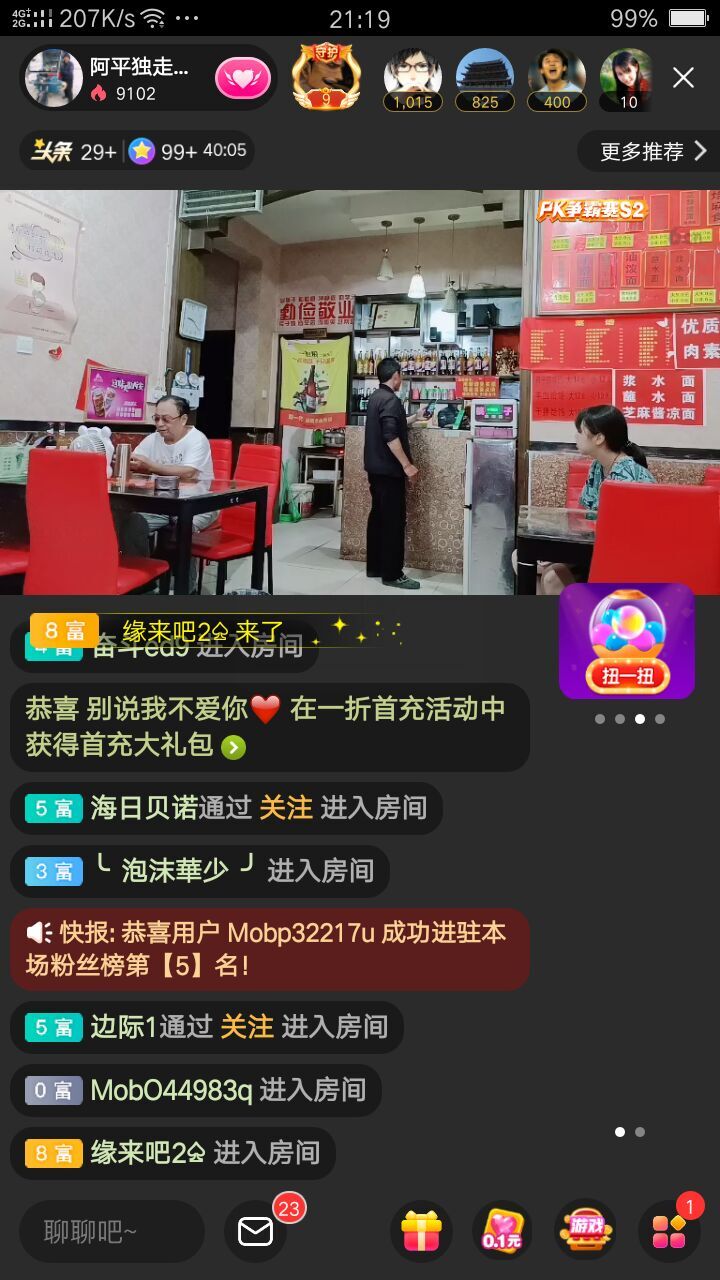Open the 首充大礼包 green arrow link

[x=233, y=747]
